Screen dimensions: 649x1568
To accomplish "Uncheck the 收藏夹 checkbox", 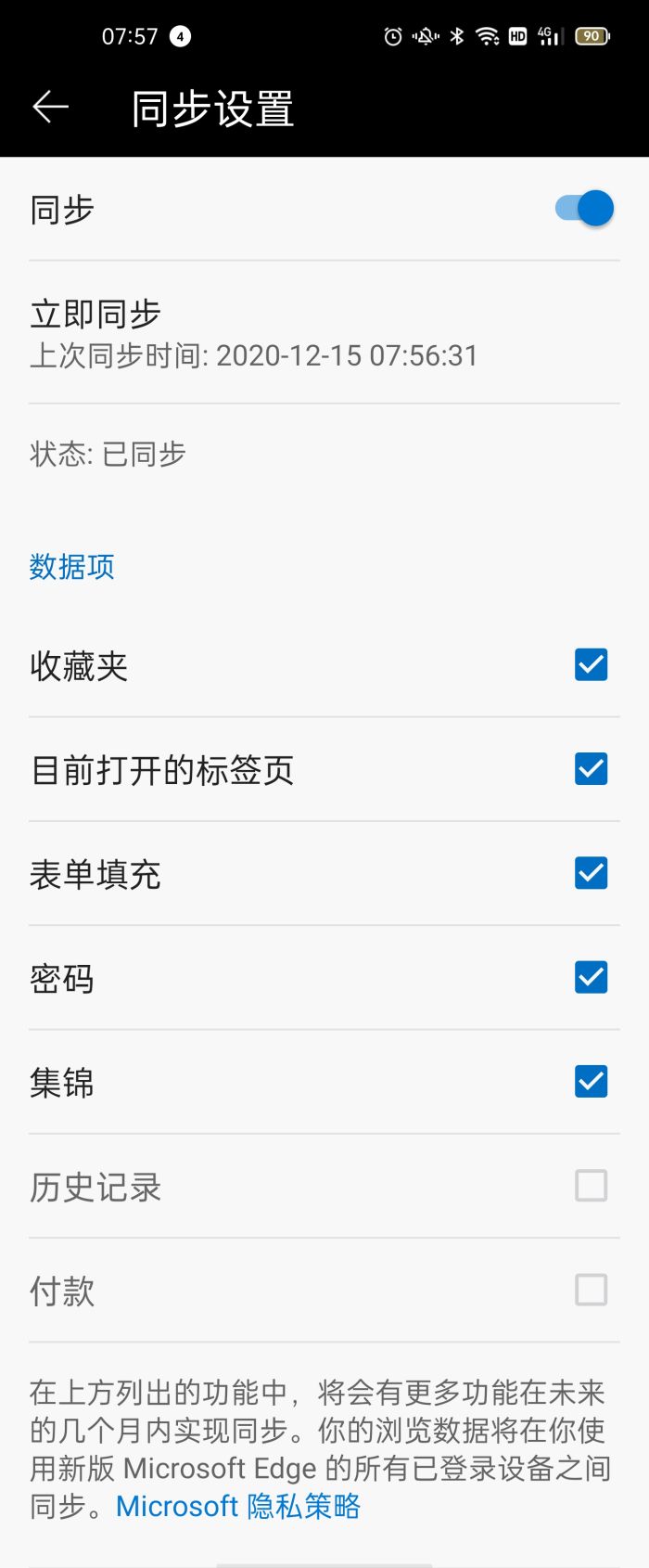I will [591, 664].
